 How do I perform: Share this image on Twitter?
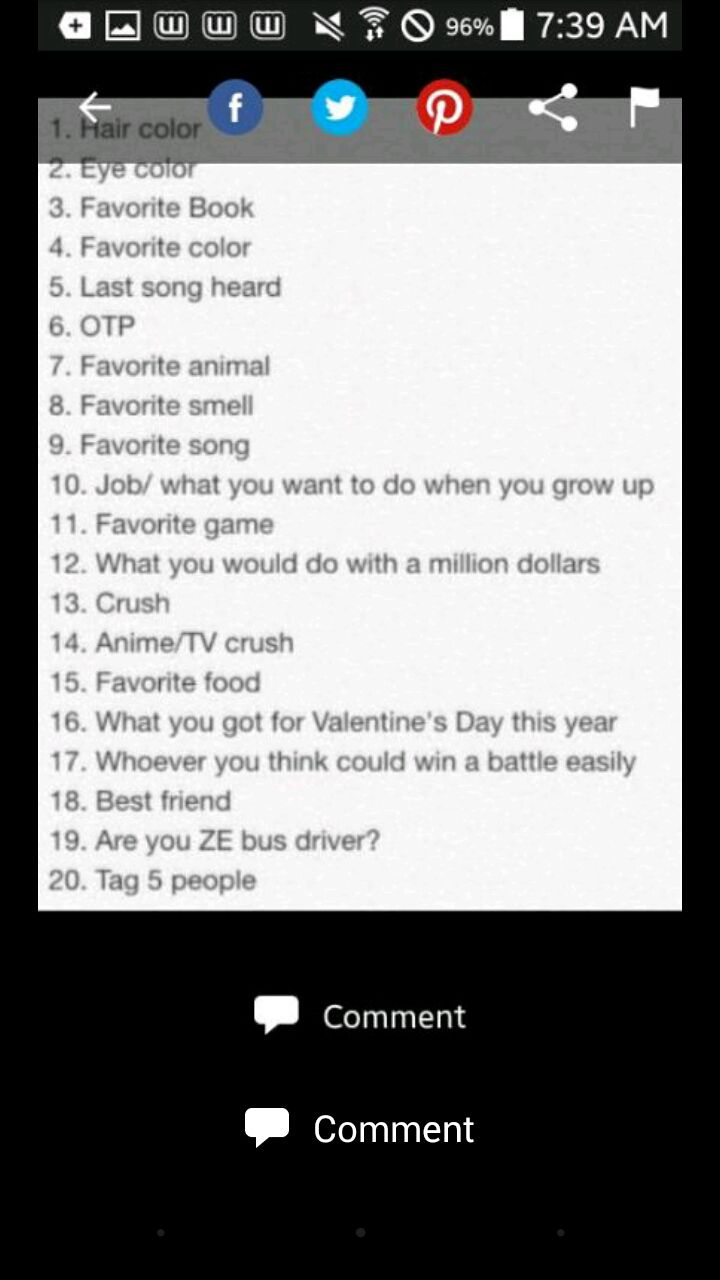tap(340, 107)
